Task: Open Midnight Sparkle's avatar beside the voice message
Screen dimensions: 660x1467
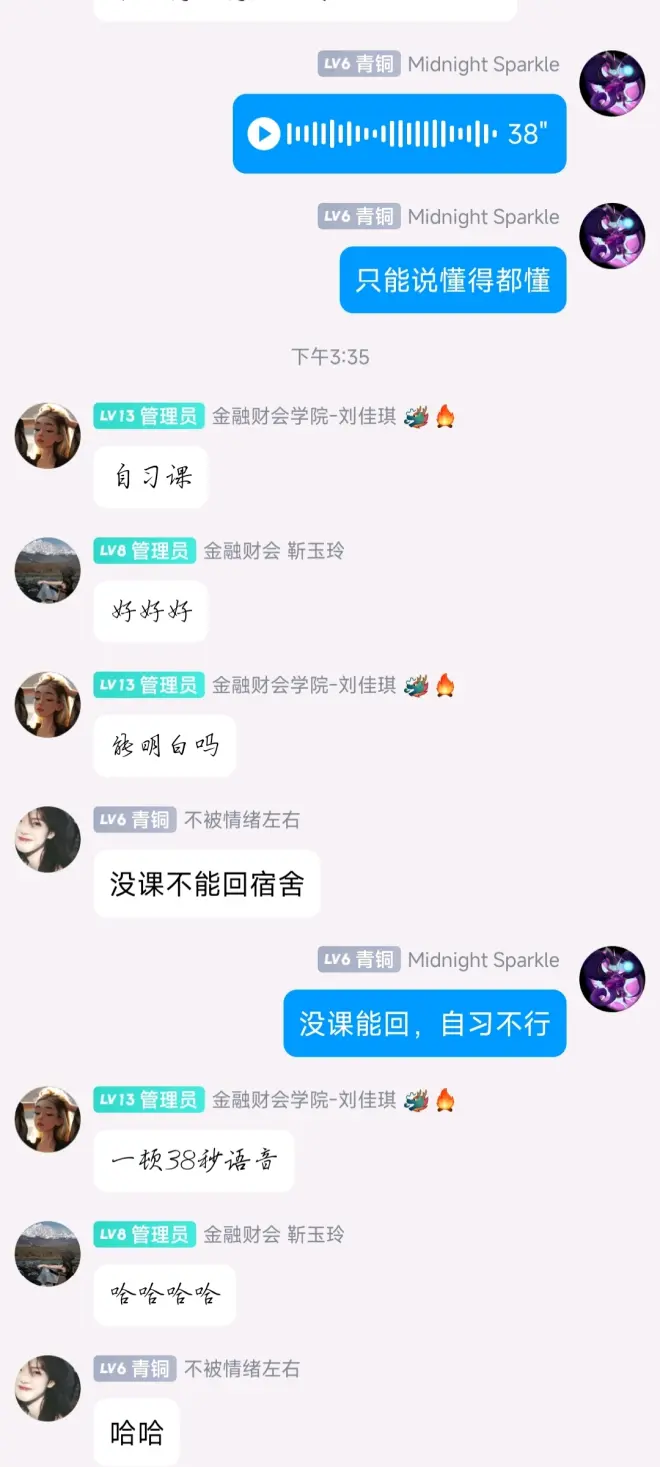Action: pos(612,83)
